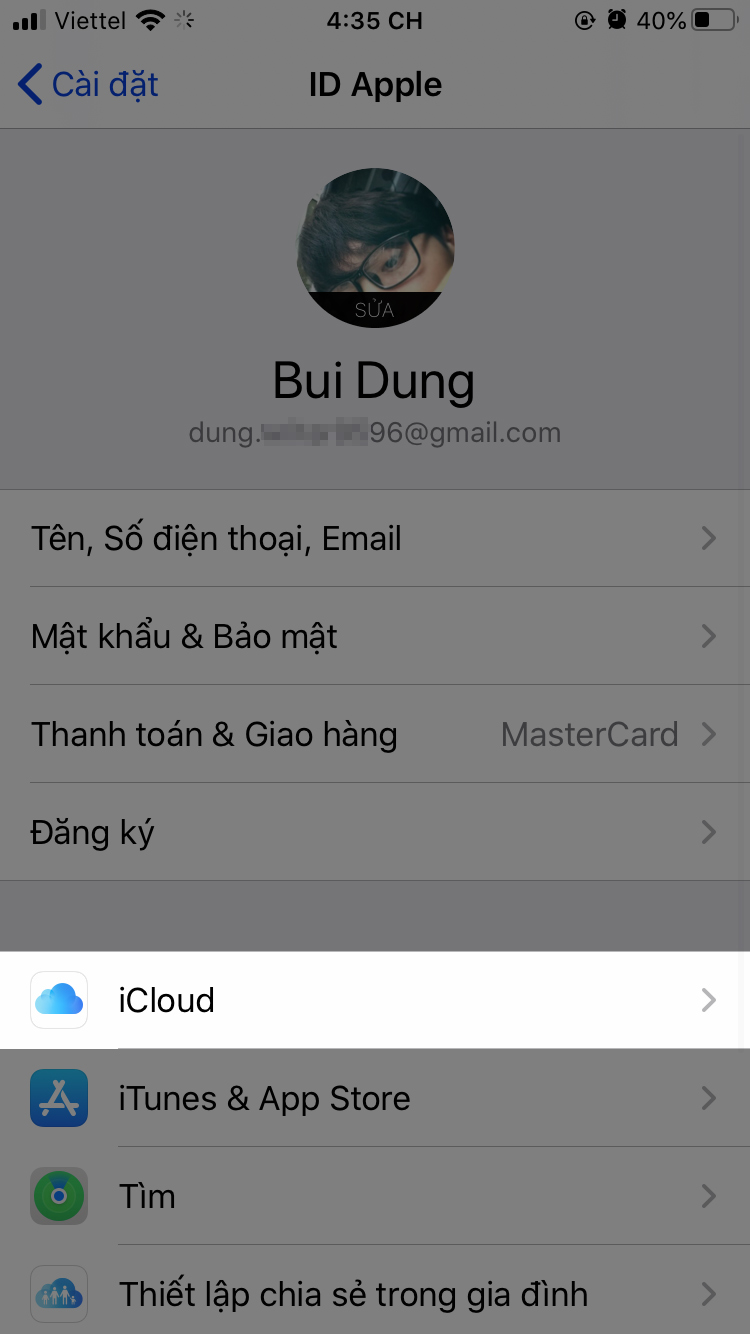
Task: Tap the orientation lock status icon
Action: (585, 19)
